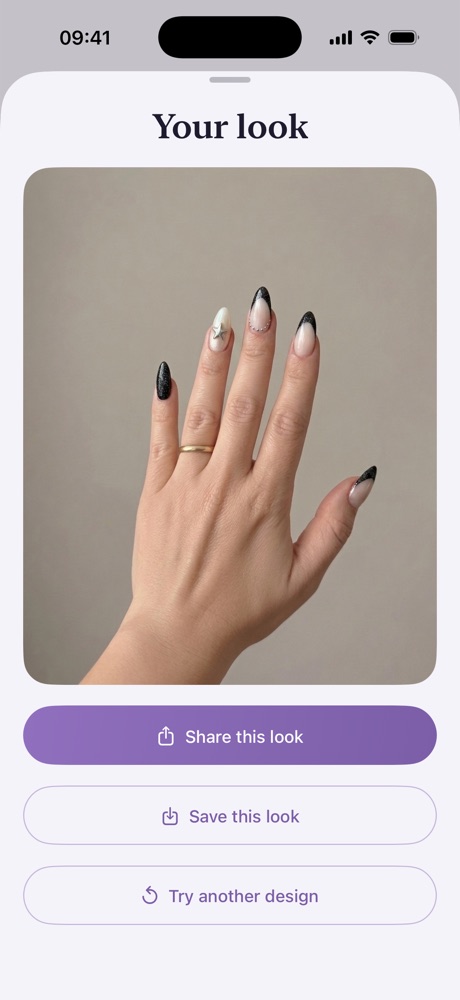Tap the sheet grabber handle

pos(230,80)
